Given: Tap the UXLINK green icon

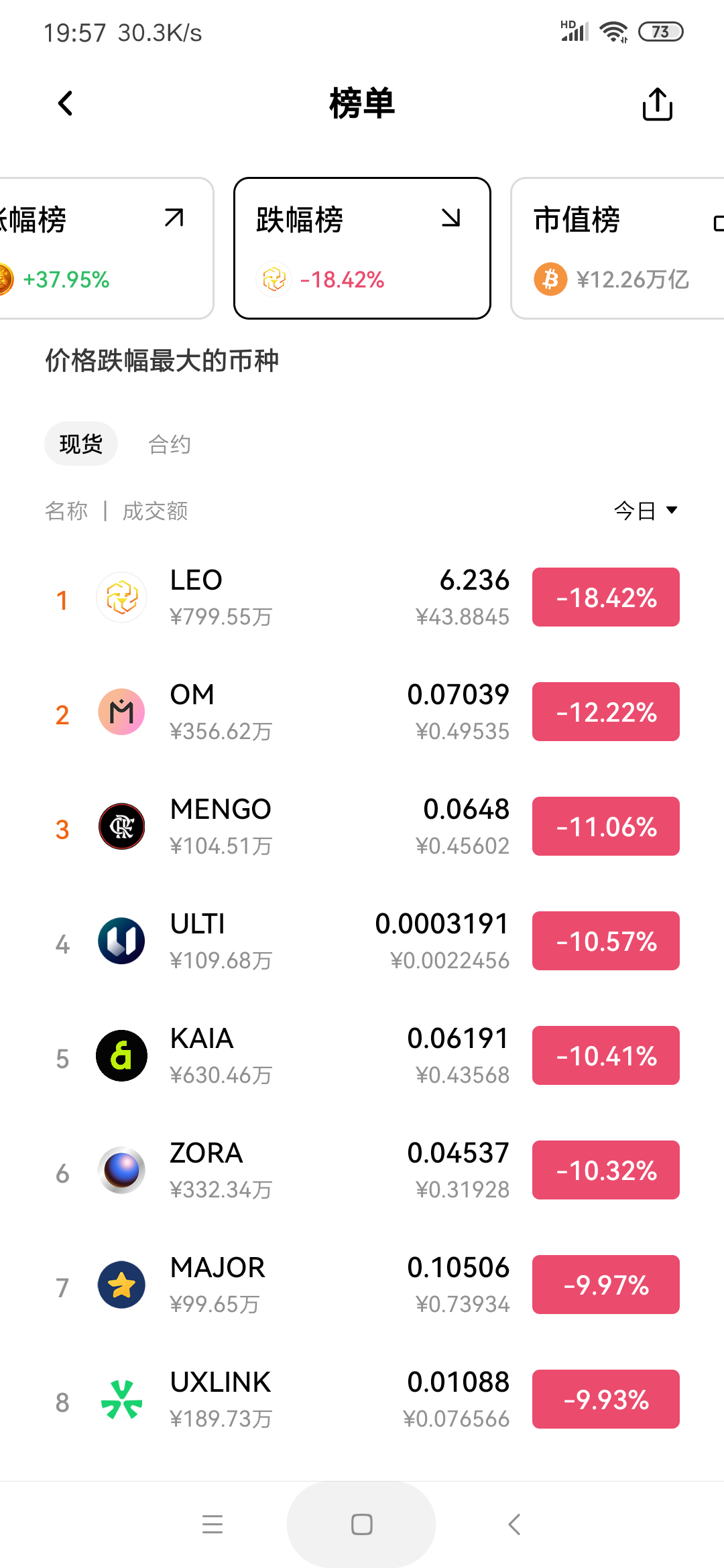Looking at the screenshot, I should (121, 1398).
